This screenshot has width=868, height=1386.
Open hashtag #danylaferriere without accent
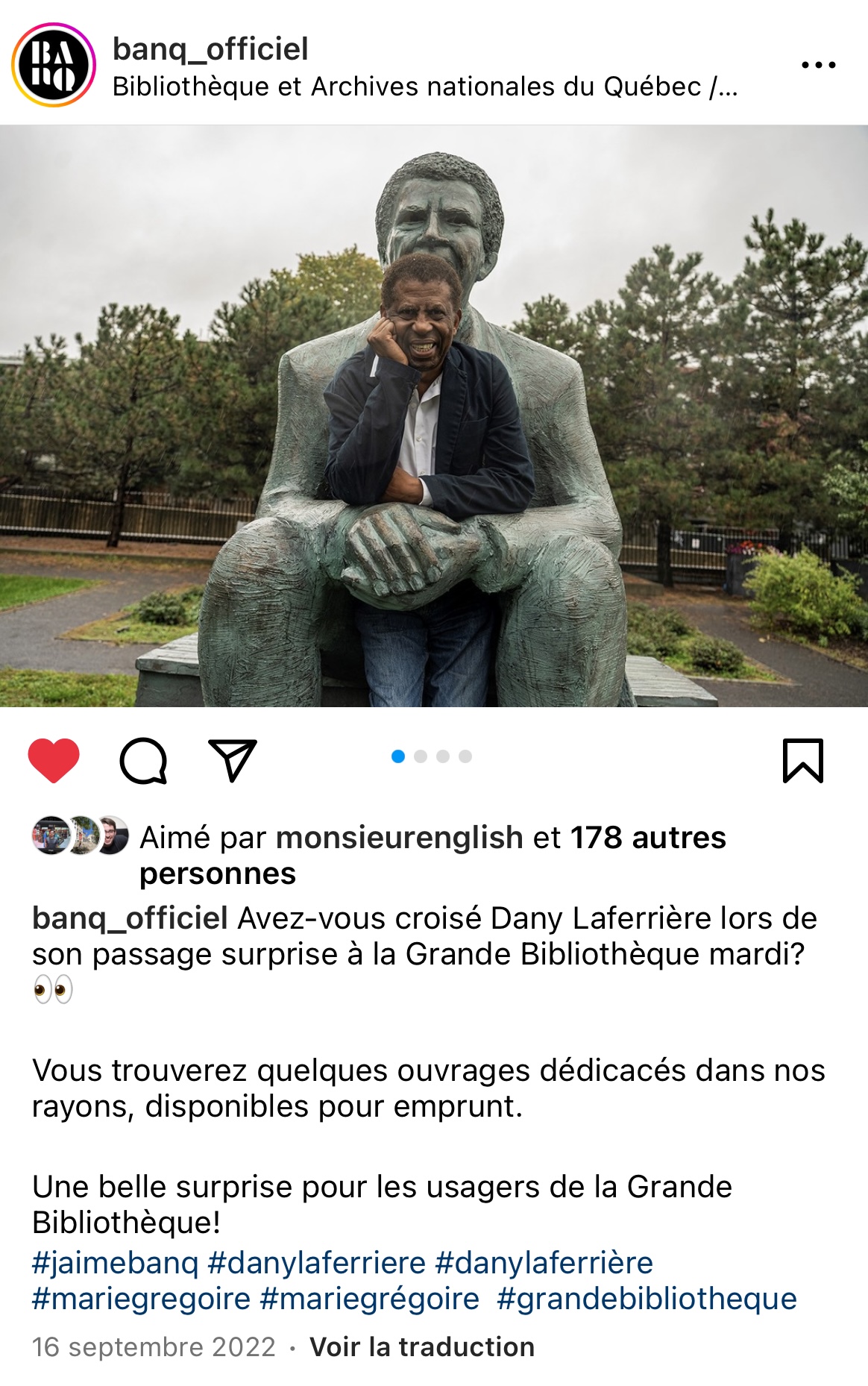317,1263
